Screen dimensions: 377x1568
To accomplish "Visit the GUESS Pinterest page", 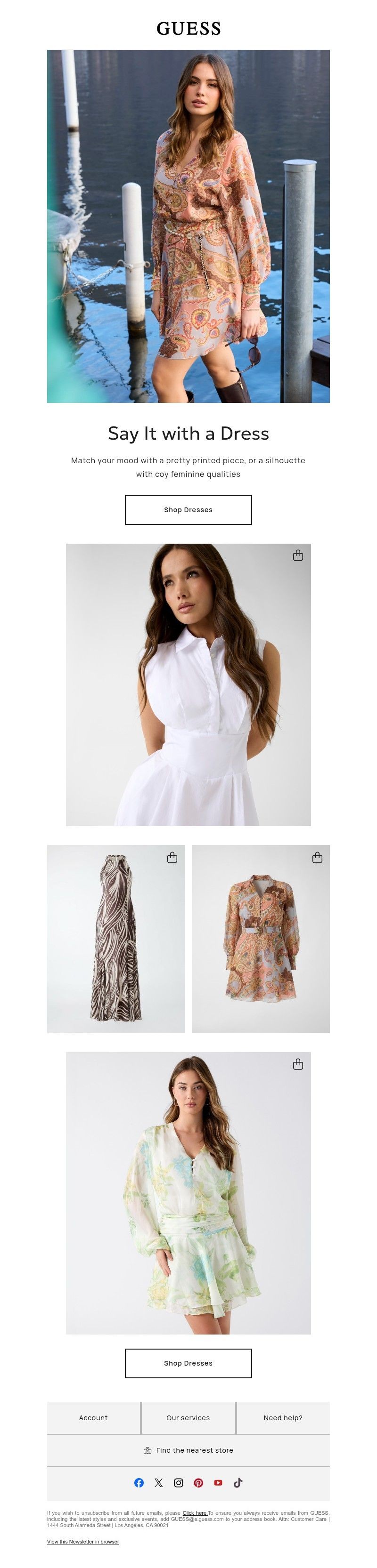I will click(x=198, y=1483).
